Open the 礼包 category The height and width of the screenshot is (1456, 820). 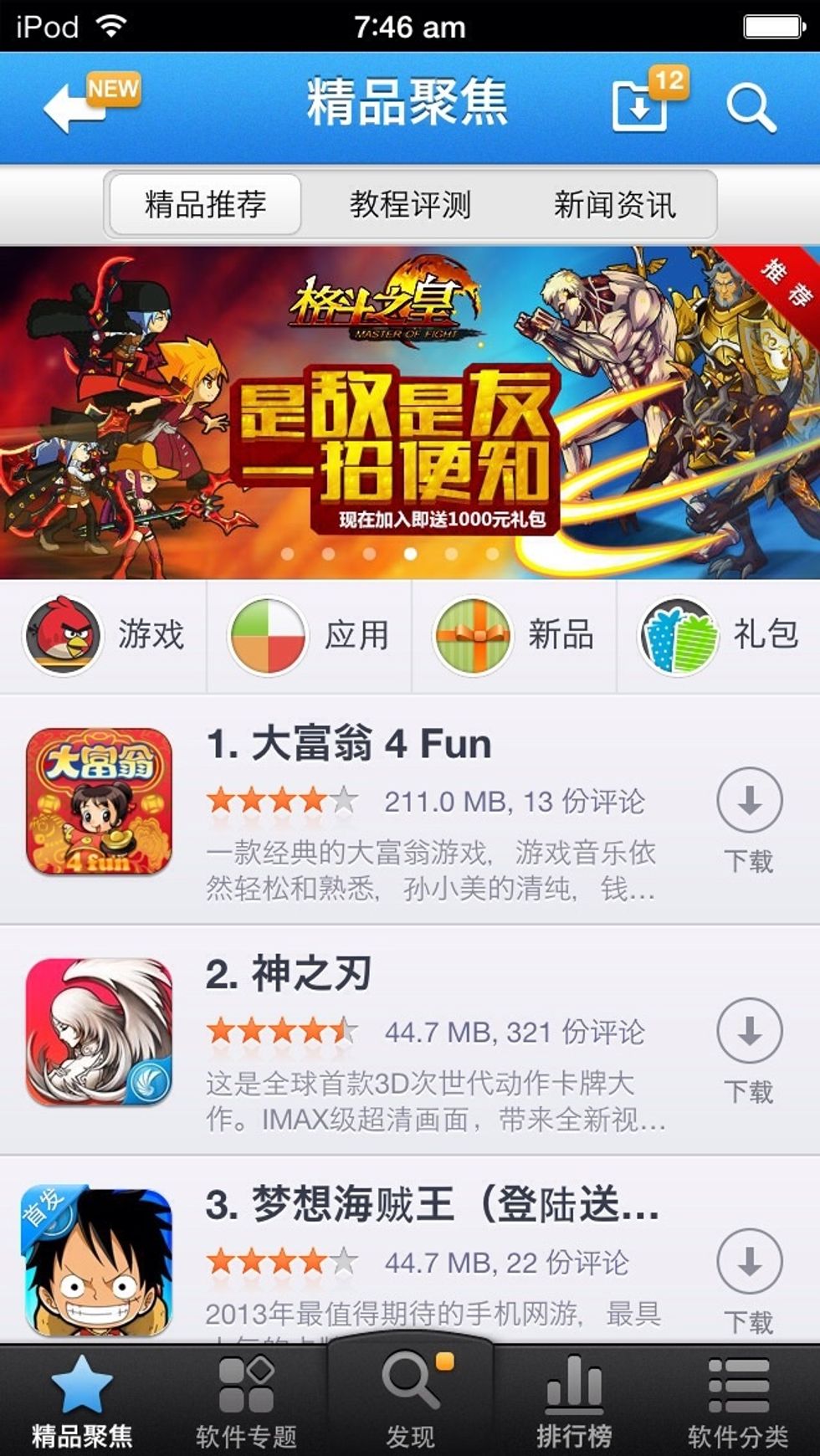click(x=720, y=635)
